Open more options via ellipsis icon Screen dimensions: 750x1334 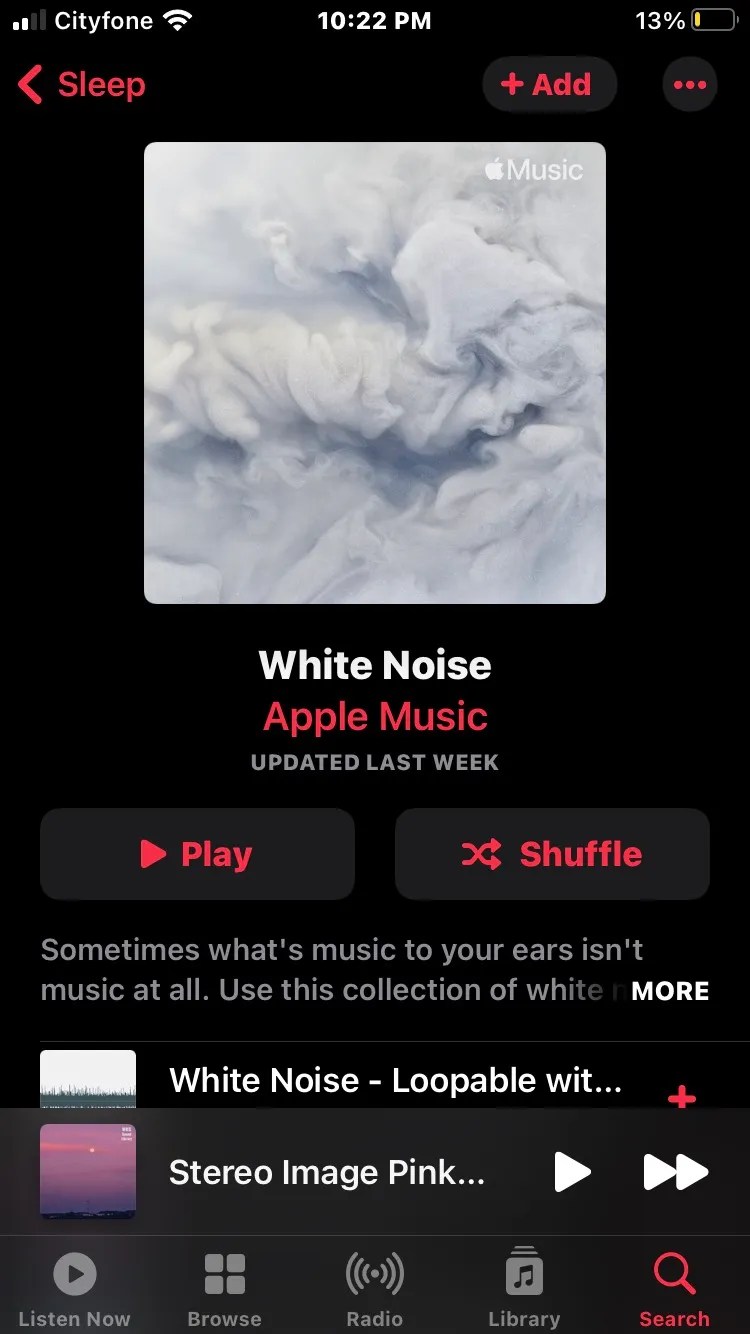tap(689, 84)
